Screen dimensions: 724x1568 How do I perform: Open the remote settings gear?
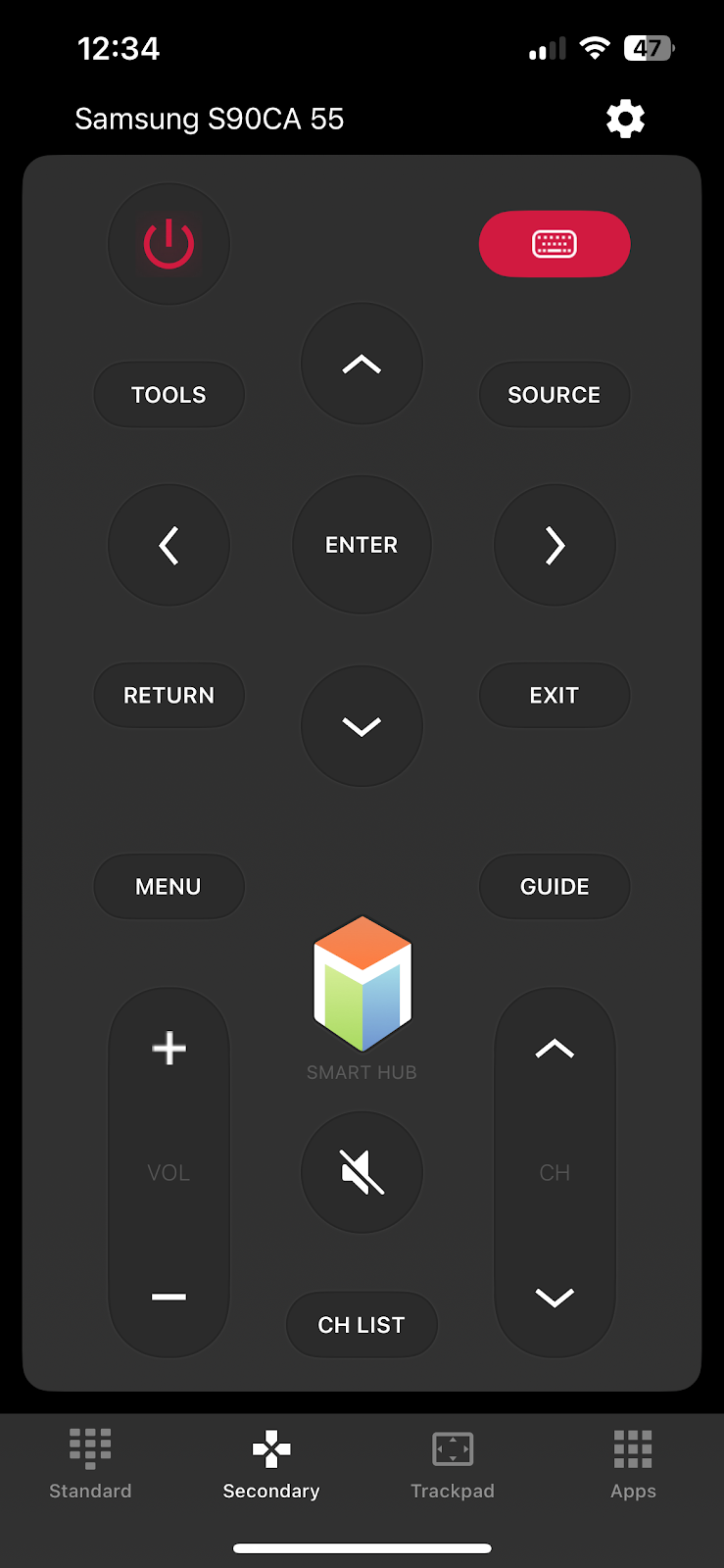point(625,119)
